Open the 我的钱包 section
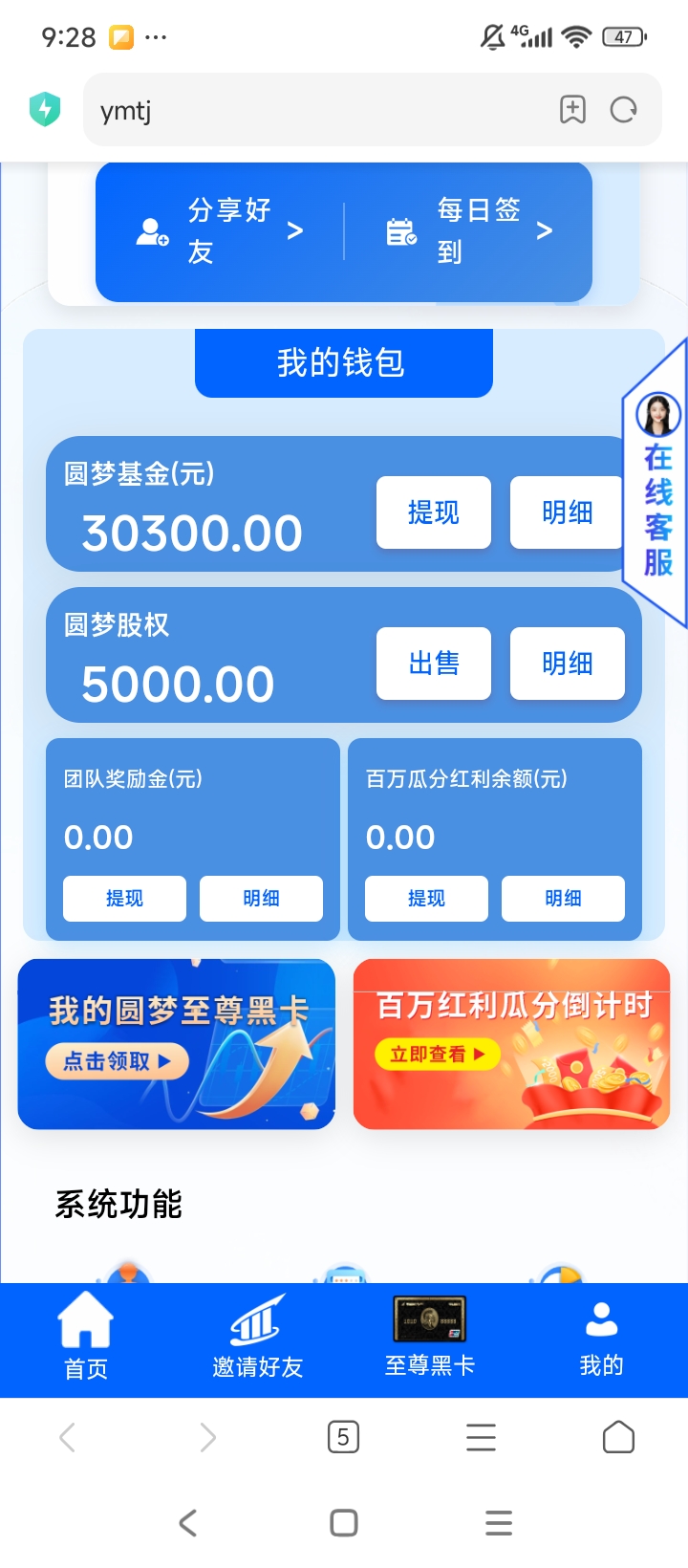The height and width of the screenshot is (1568, 688). pyautogui.click(x=343, y=363)
